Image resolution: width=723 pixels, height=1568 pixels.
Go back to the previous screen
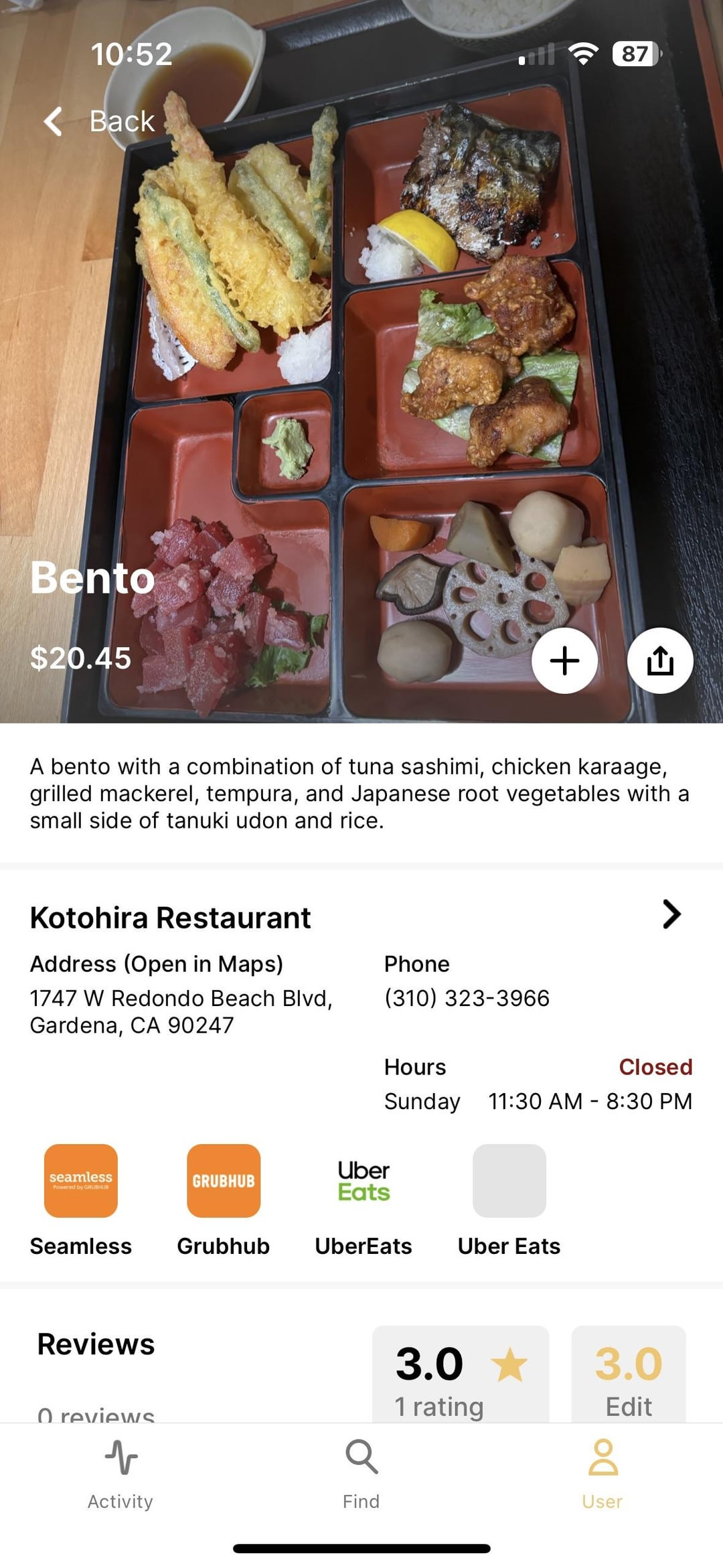pos(100,121)
